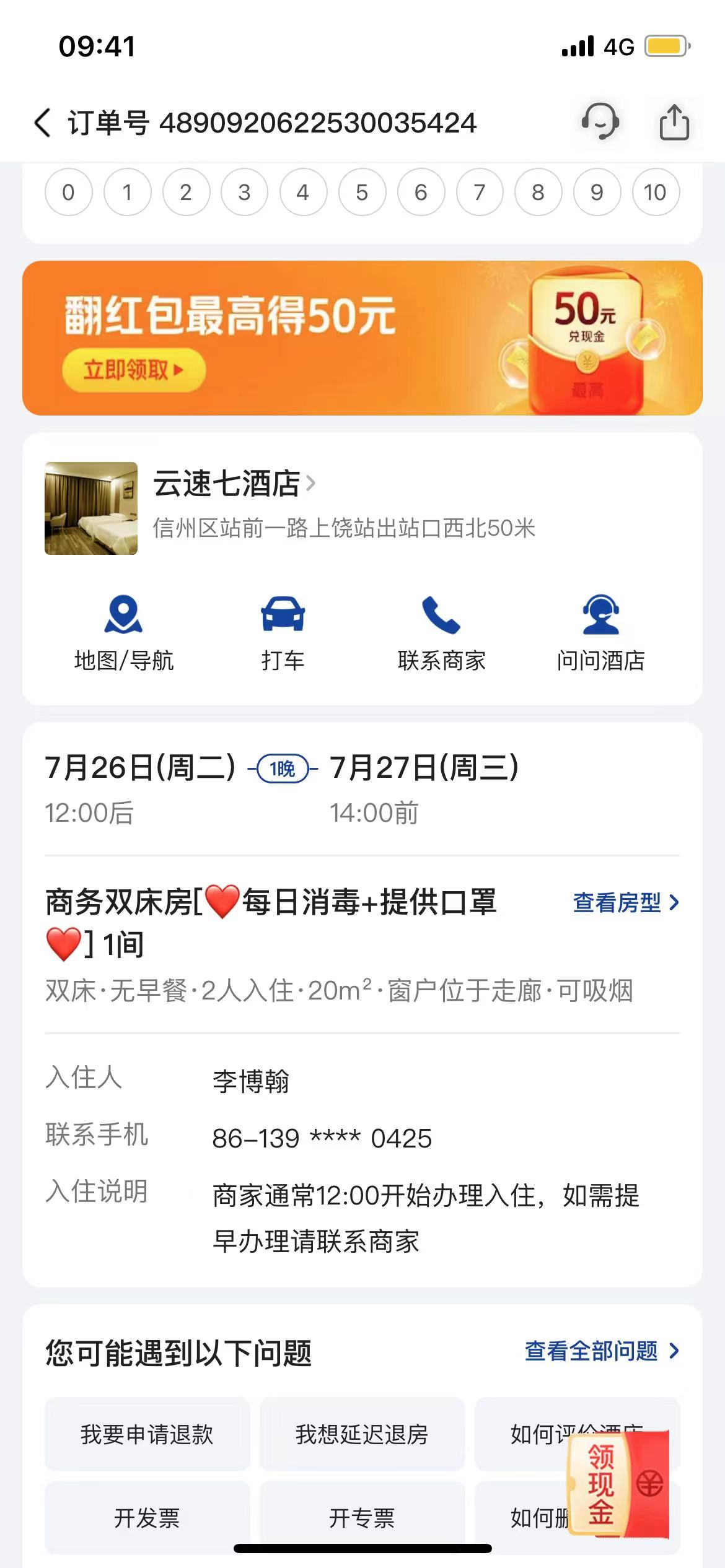Pick rating 5 on the rating scale
Image resolution: width=725 pixels, height=1568 pixels.
coord(362,193)
